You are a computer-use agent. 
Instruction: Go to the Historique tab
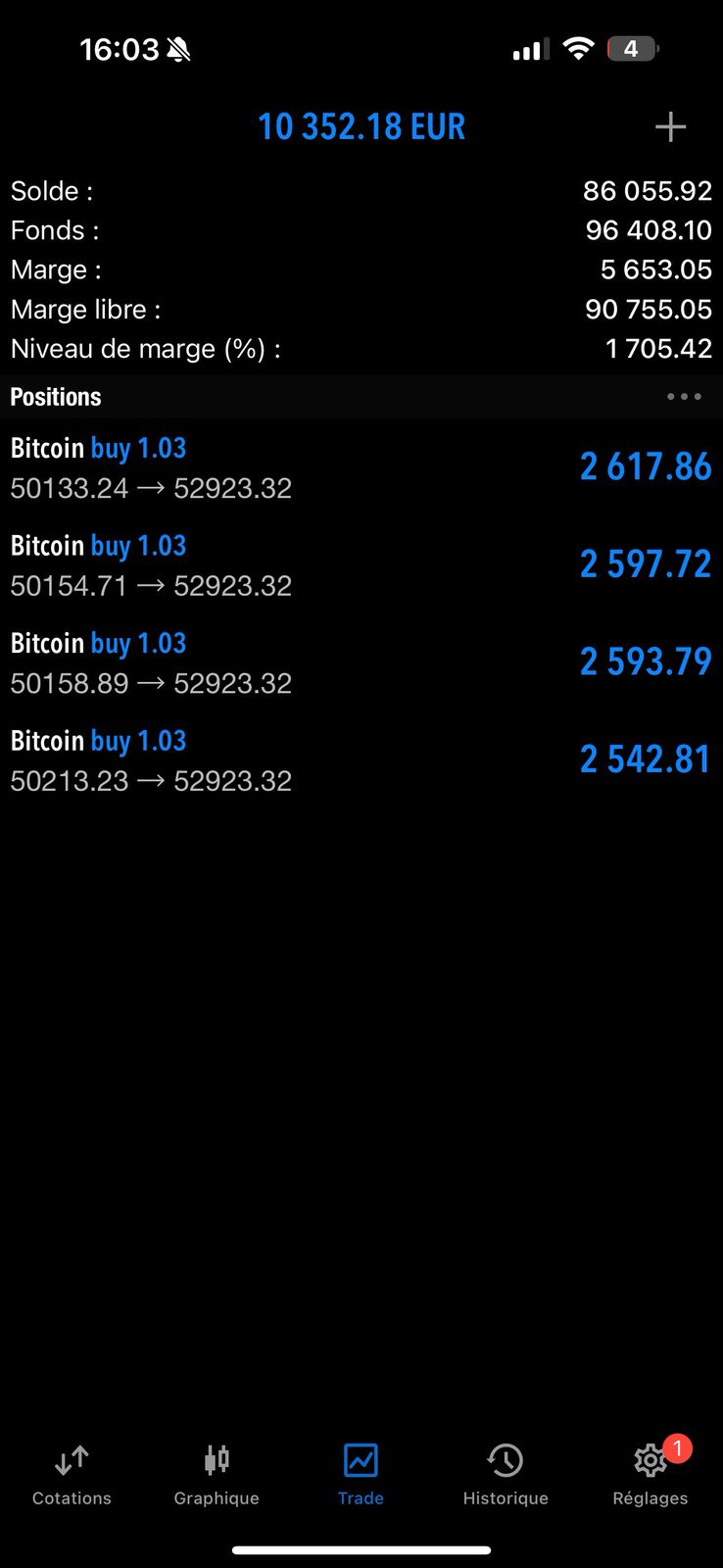point(506,1475)
